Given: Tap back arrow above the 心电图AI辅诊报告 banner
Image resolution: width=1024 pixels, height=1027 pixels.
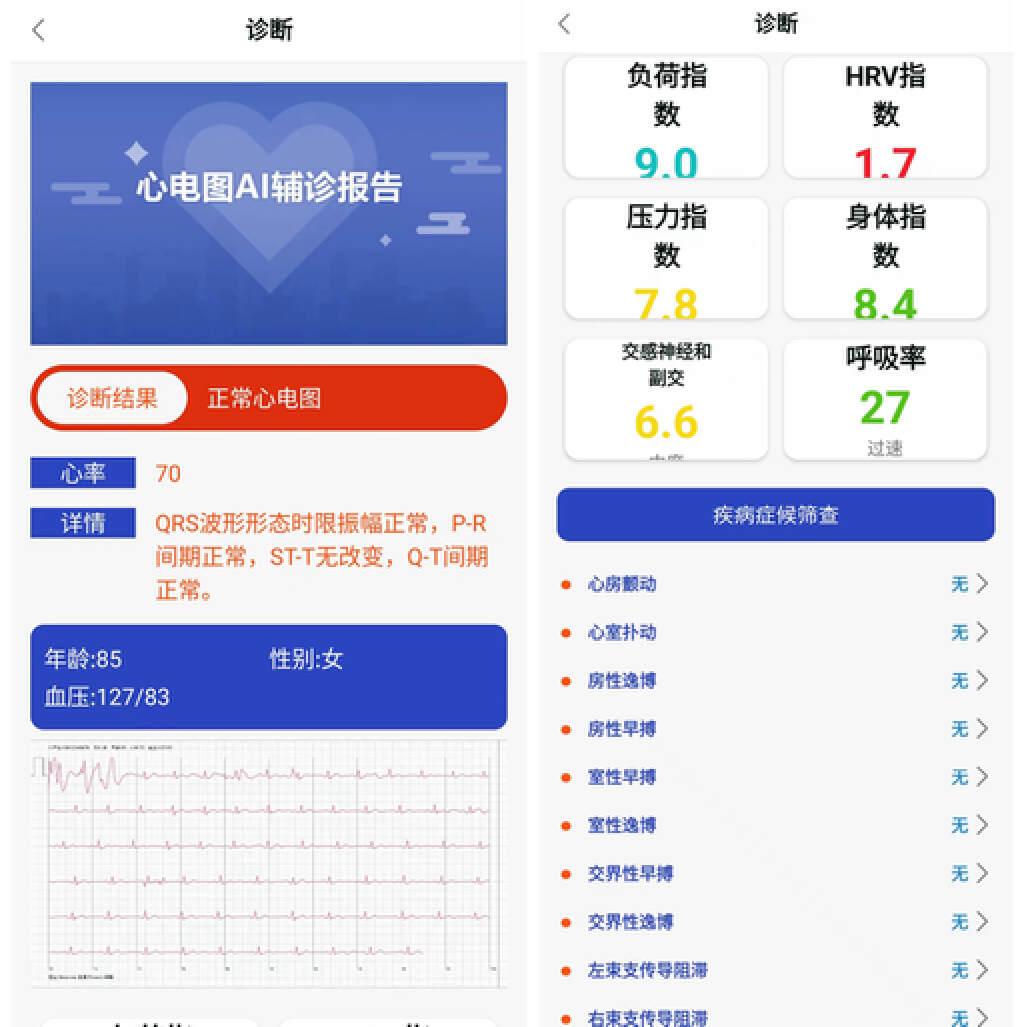Looking at the screenshot, I should pyautogui.click(x=39, y=30).
